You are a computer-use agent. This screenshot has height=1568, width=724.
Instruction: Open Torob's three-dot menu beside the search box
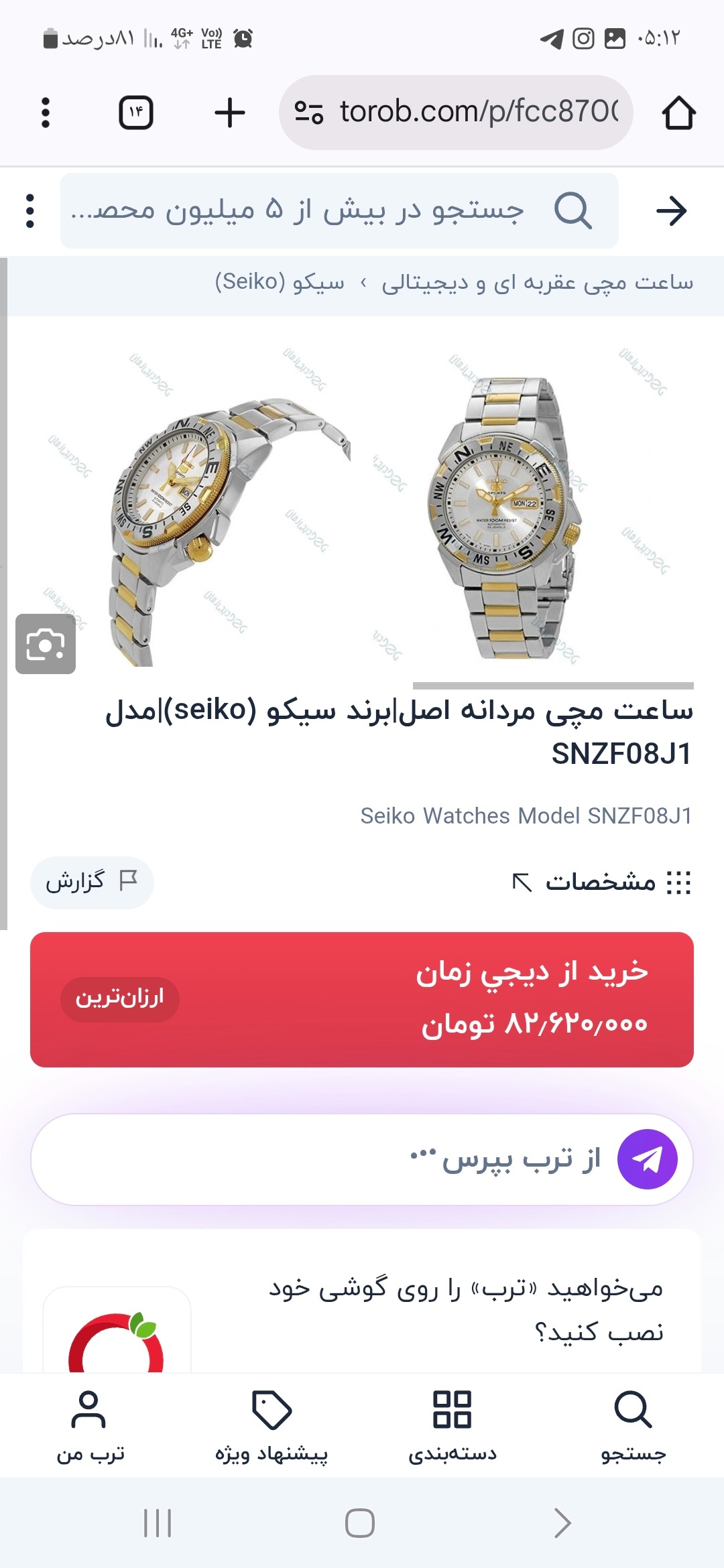click(x=30, y=211)
